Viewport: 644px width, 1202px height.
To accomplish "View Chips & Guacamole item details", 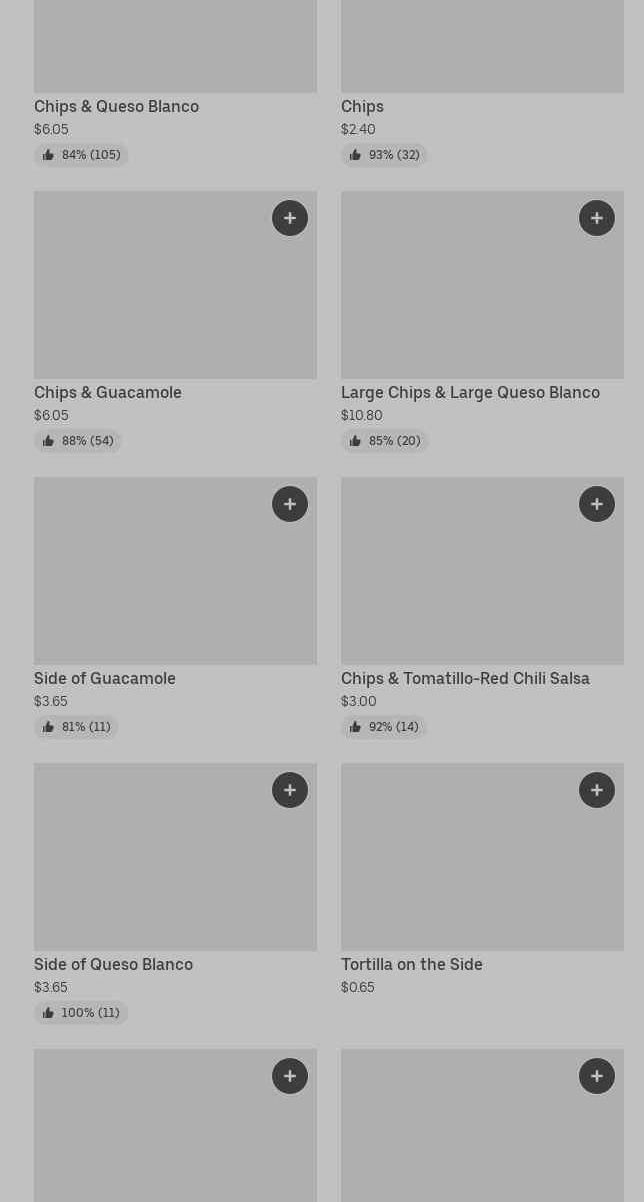I will (x=108, y=392).
